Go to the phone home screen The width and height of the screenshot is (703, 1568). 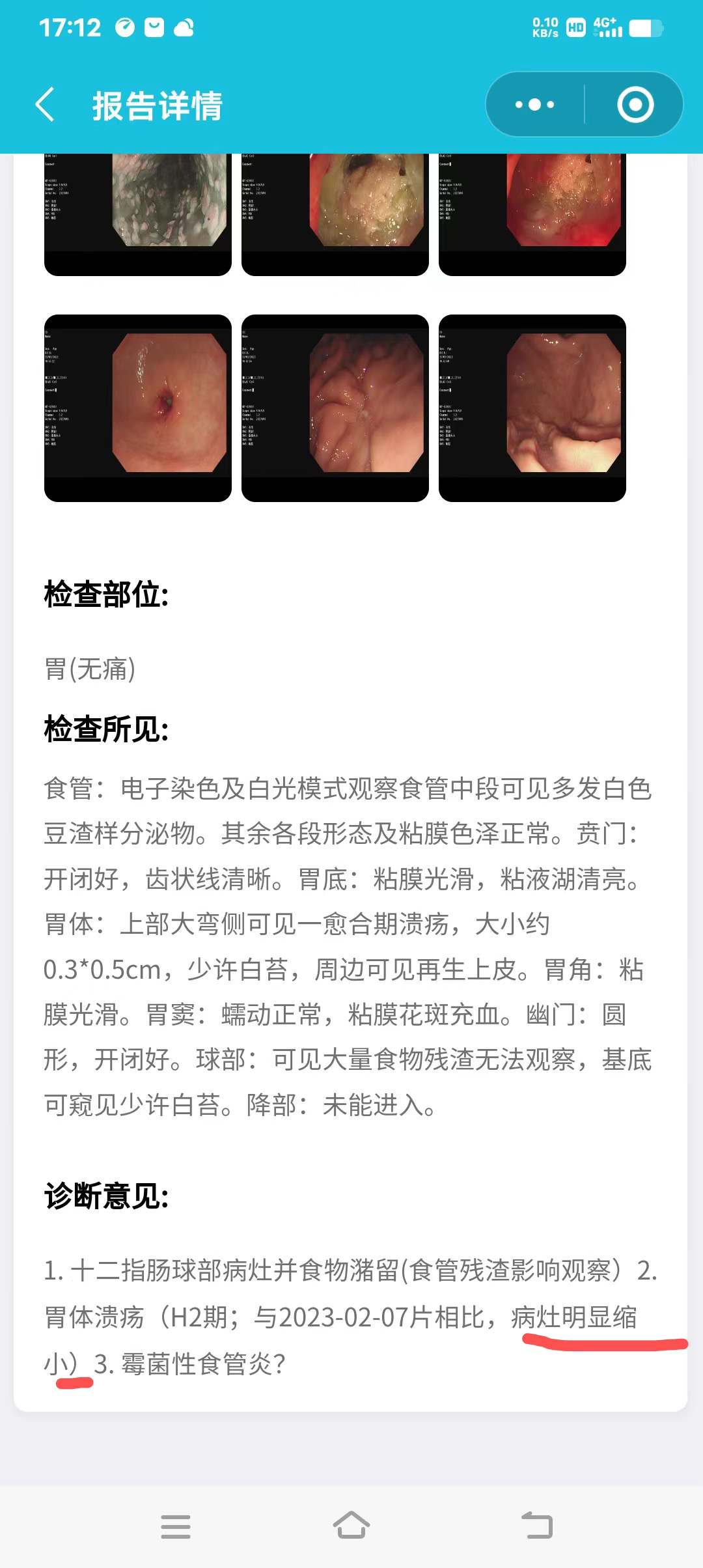point(351,1525)
